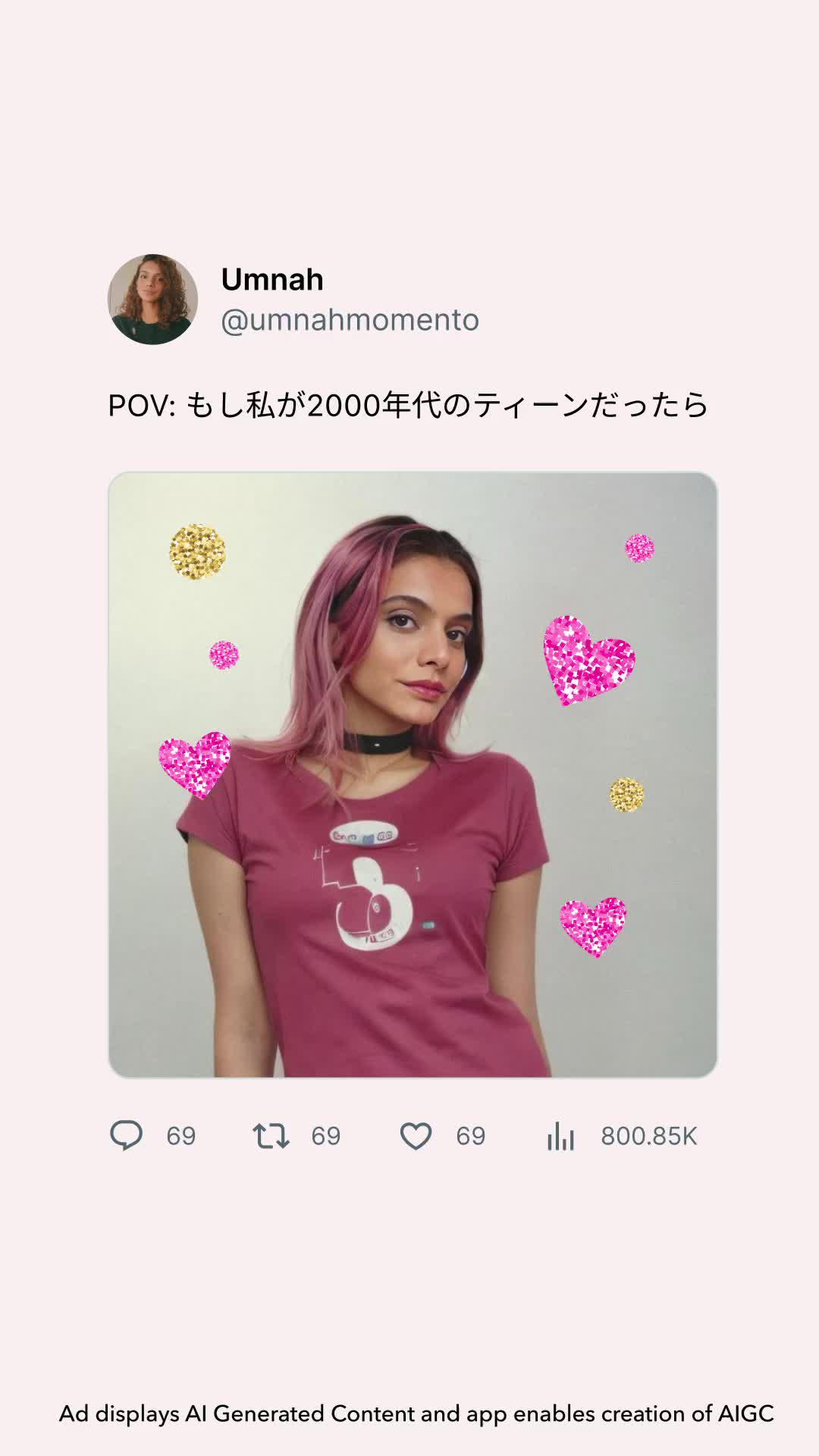Open replies with the speech bubble icon
The height and width of the screenshot is (1456, 819).
pos(129,1135)
